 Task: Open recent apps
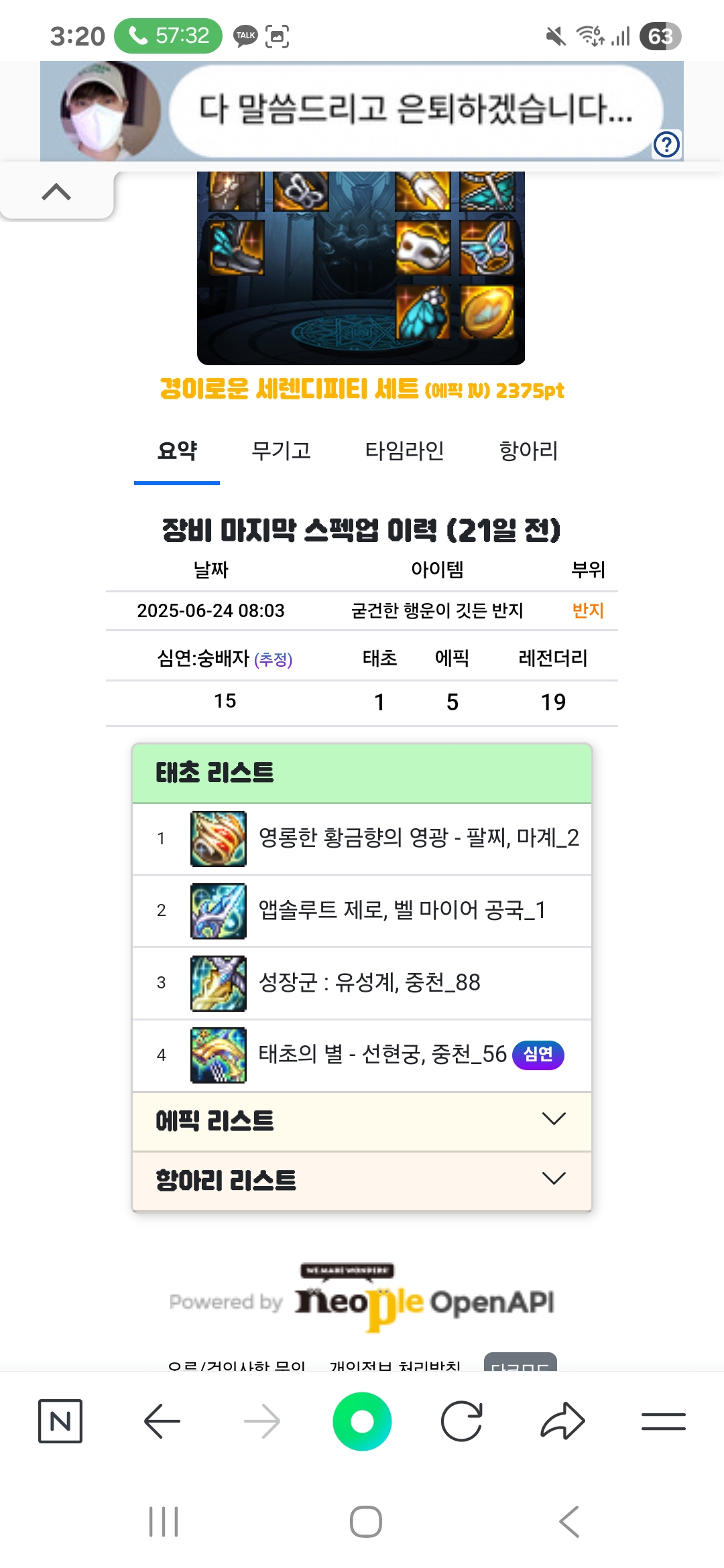point(164,1521)
